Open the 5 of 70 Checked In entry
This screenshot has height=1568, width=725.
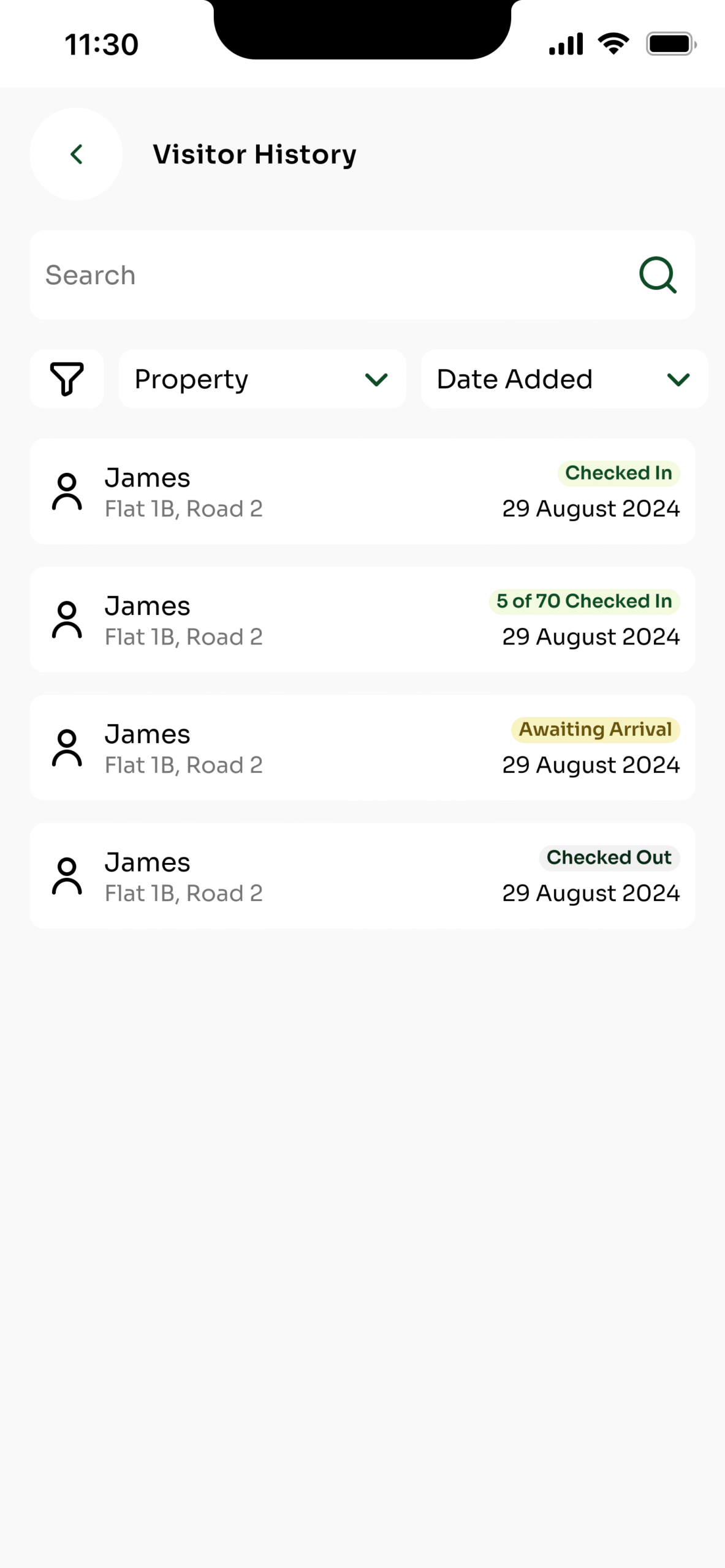[362, 619]
